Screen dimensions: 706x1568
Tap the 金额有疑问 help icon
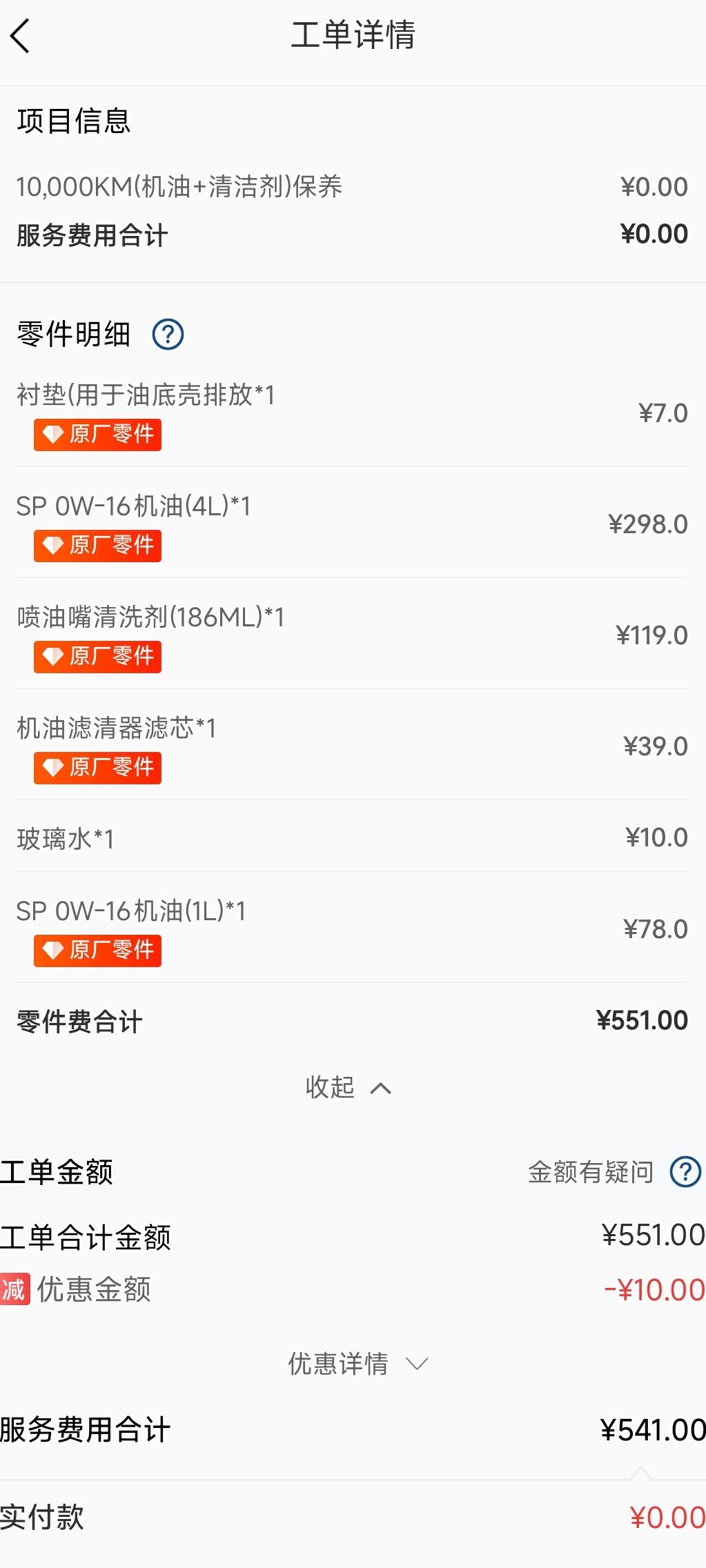click(x=685, y=1171)
